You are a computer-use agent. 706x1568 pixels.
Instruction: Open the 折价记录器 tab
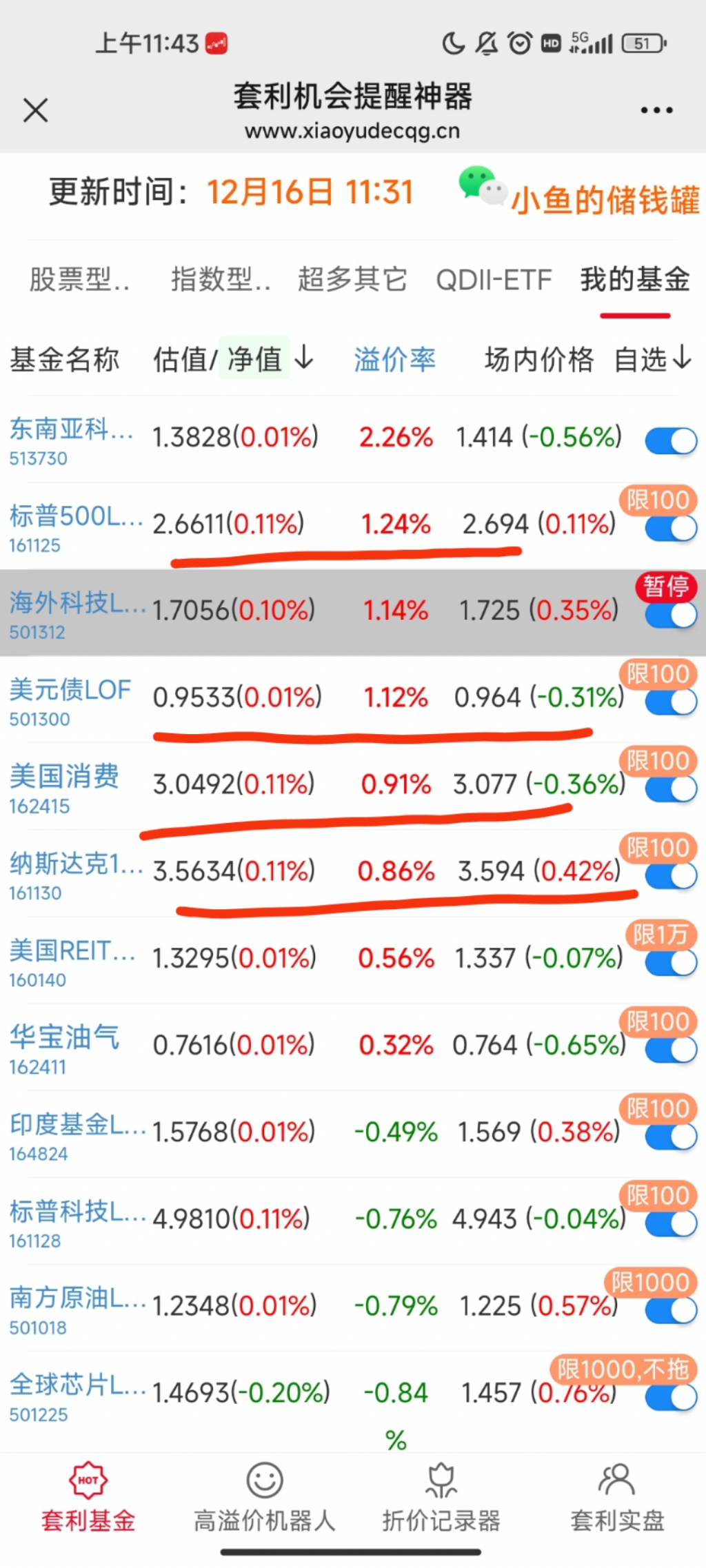441,1497
